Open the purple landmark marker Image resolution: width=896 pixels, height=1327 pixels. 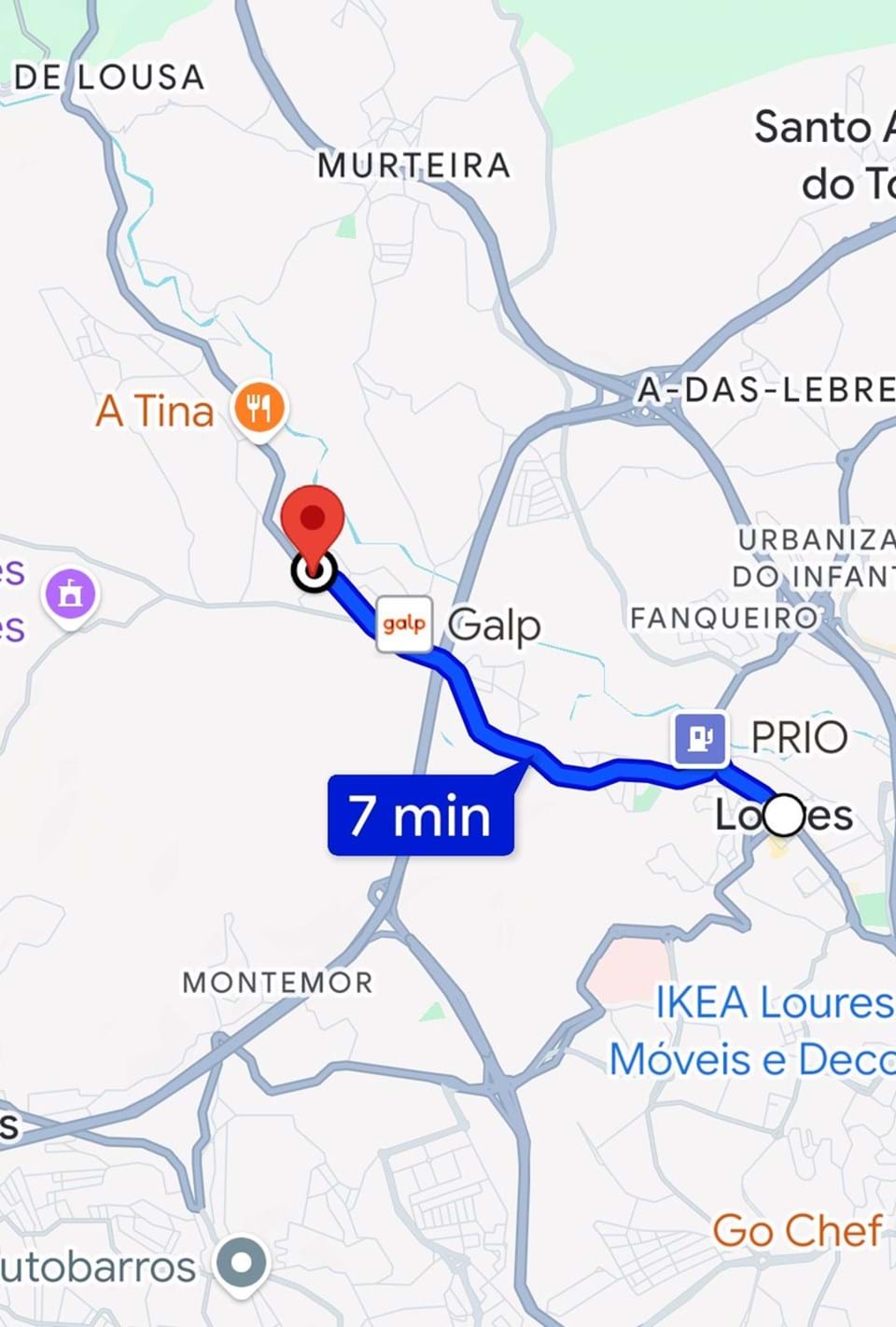click(x=71, y=594)
